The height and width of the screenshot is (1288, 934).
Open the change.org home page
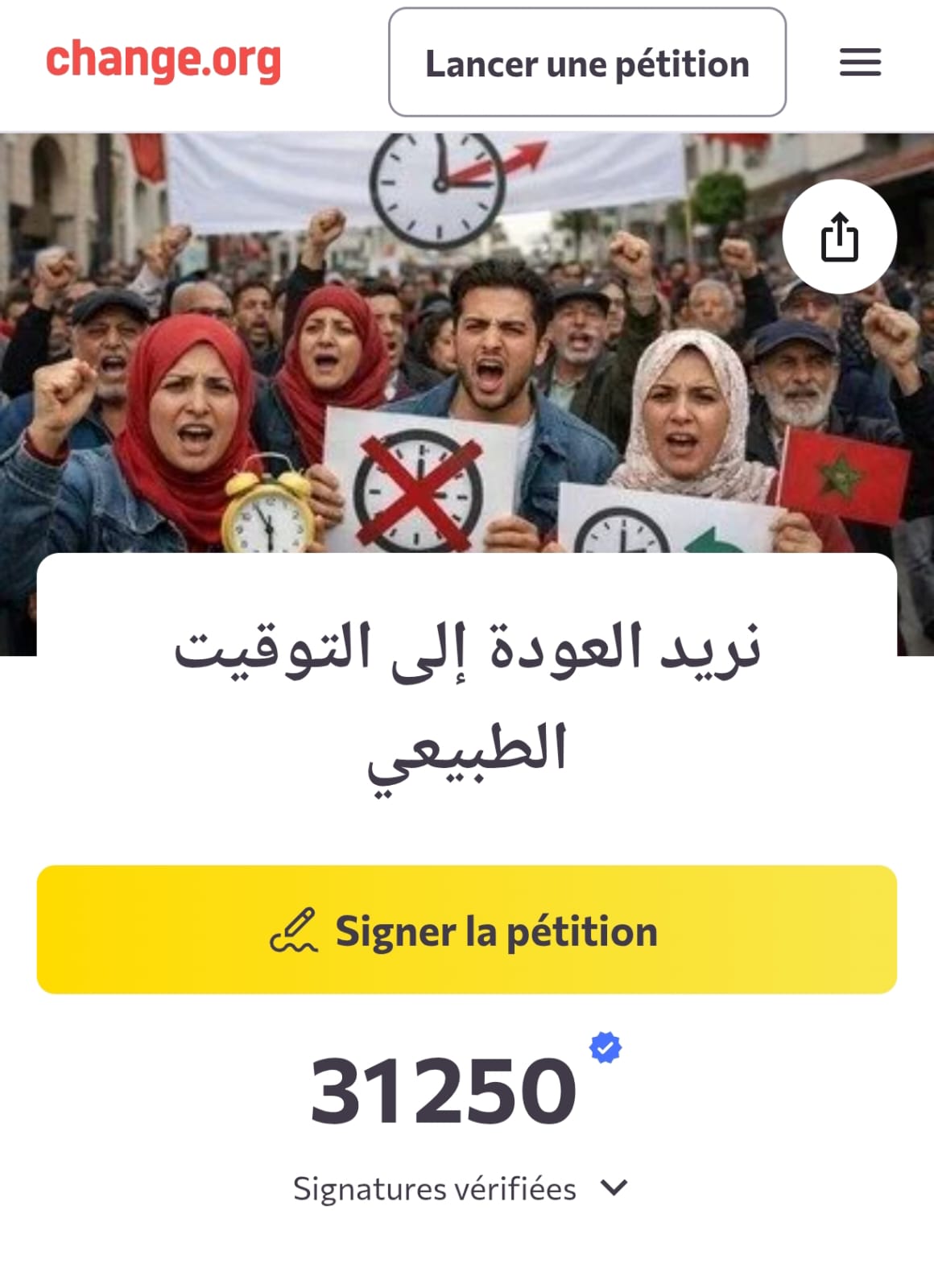(163, 60)
